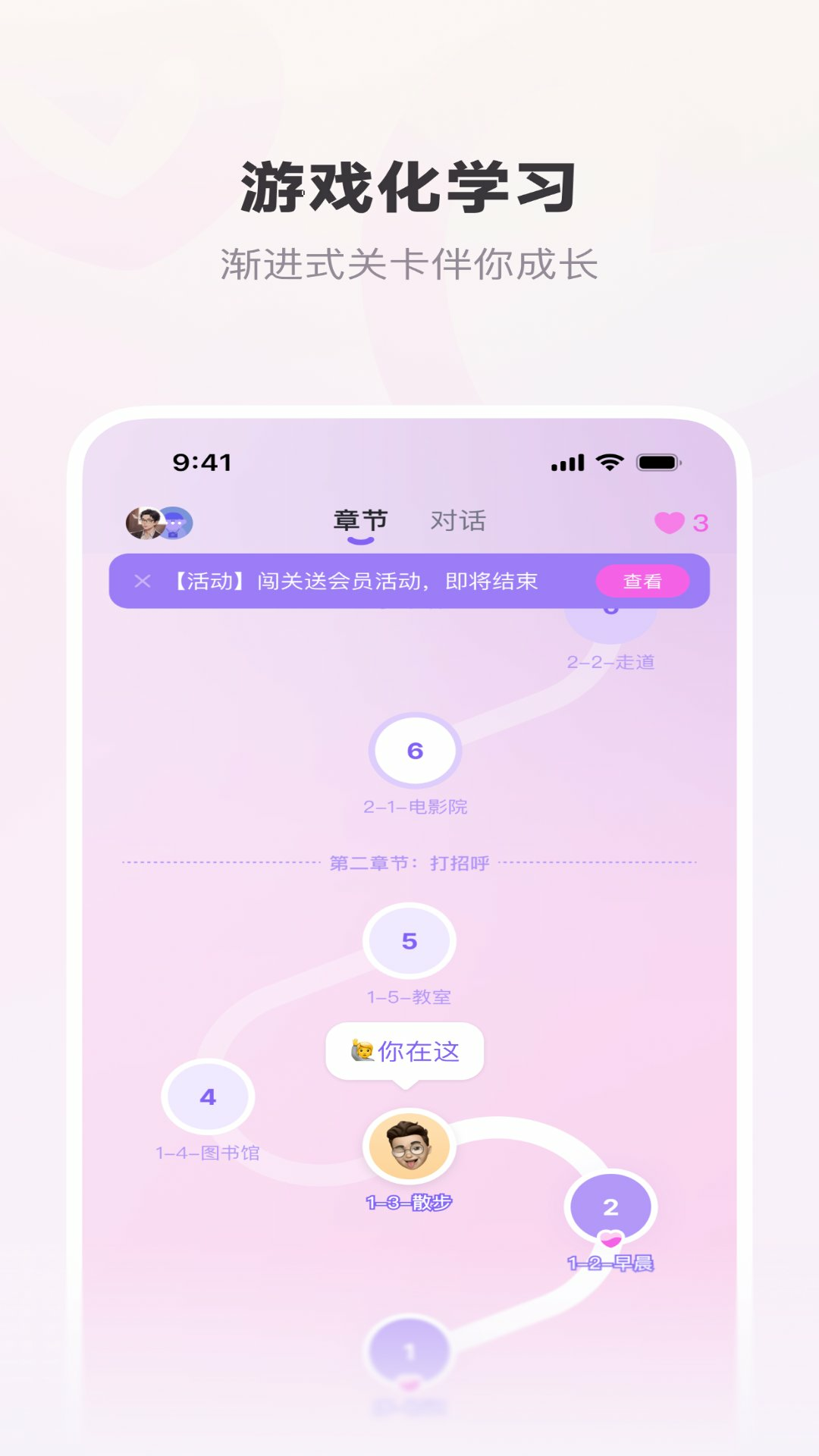This screenshot has height=1456, width=819.
Task: Select level node 5 labeled 1-5-教室
Action: 409,940
